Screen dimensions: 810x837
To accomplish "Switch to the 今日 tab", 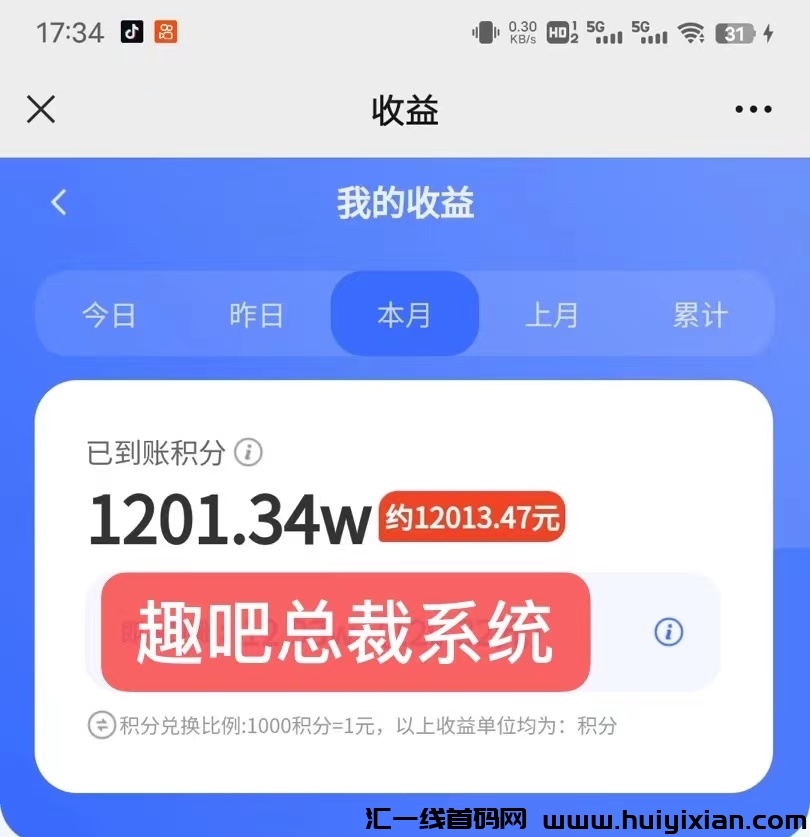I will tap(109, 315).
